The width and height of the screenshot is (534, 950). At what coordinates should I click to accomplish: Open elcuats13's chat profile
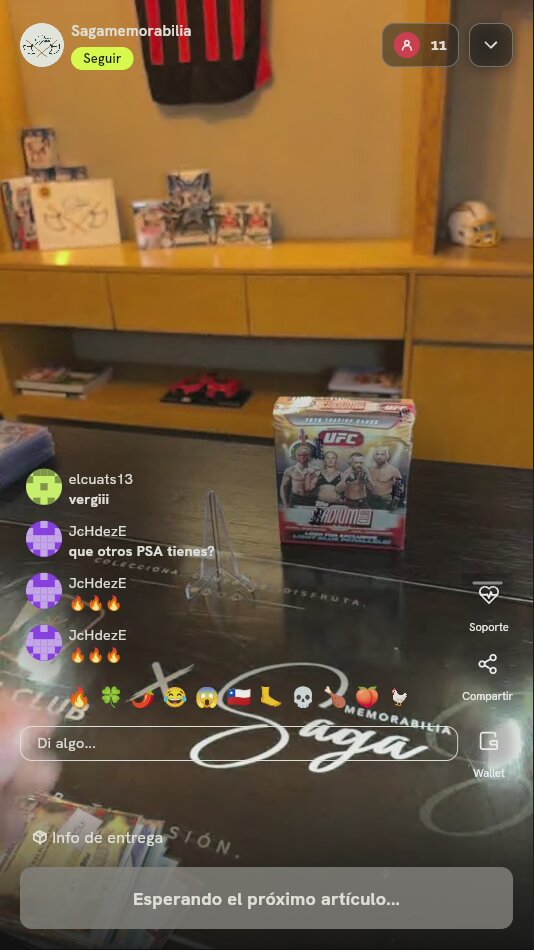click(x=44, y=487)
